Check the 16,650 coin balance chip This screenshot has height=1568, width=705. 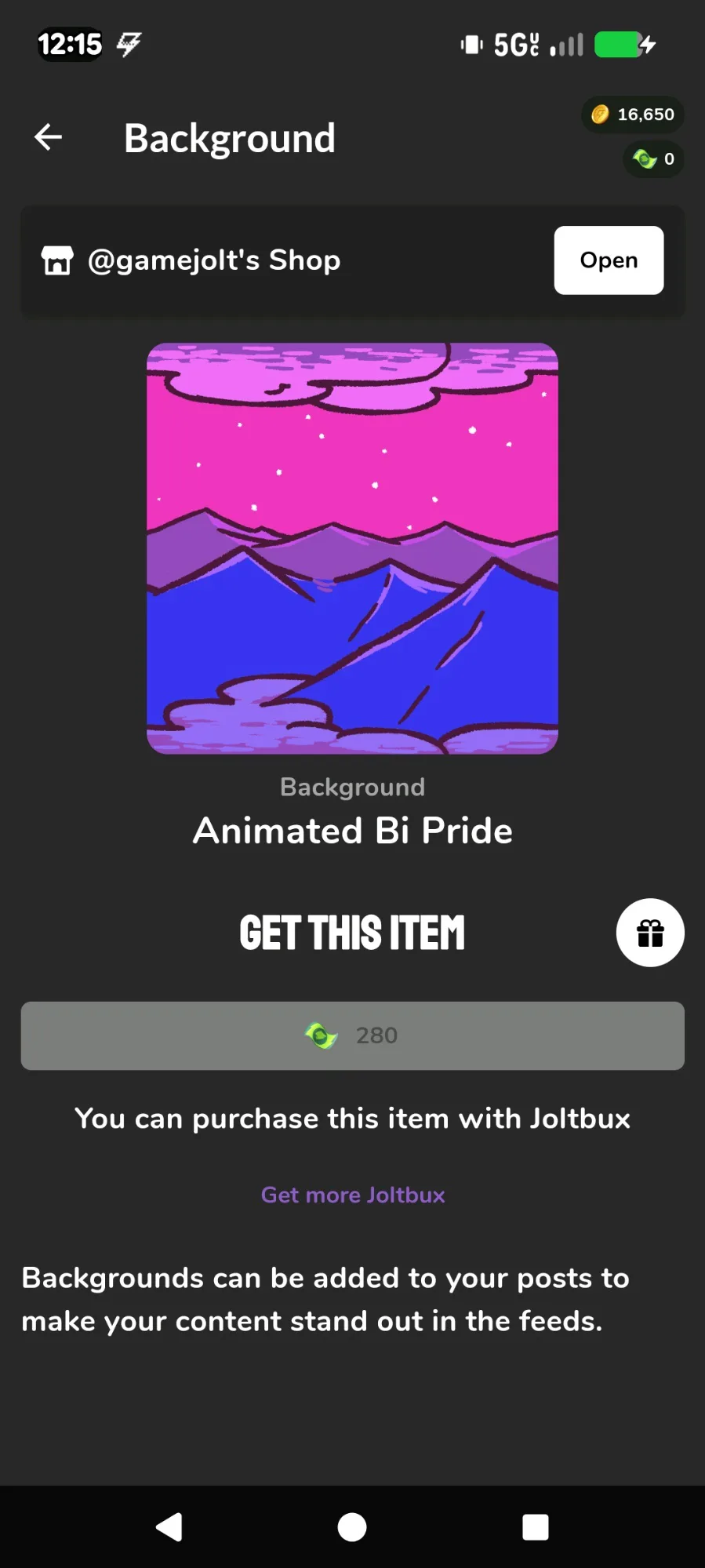633,115
